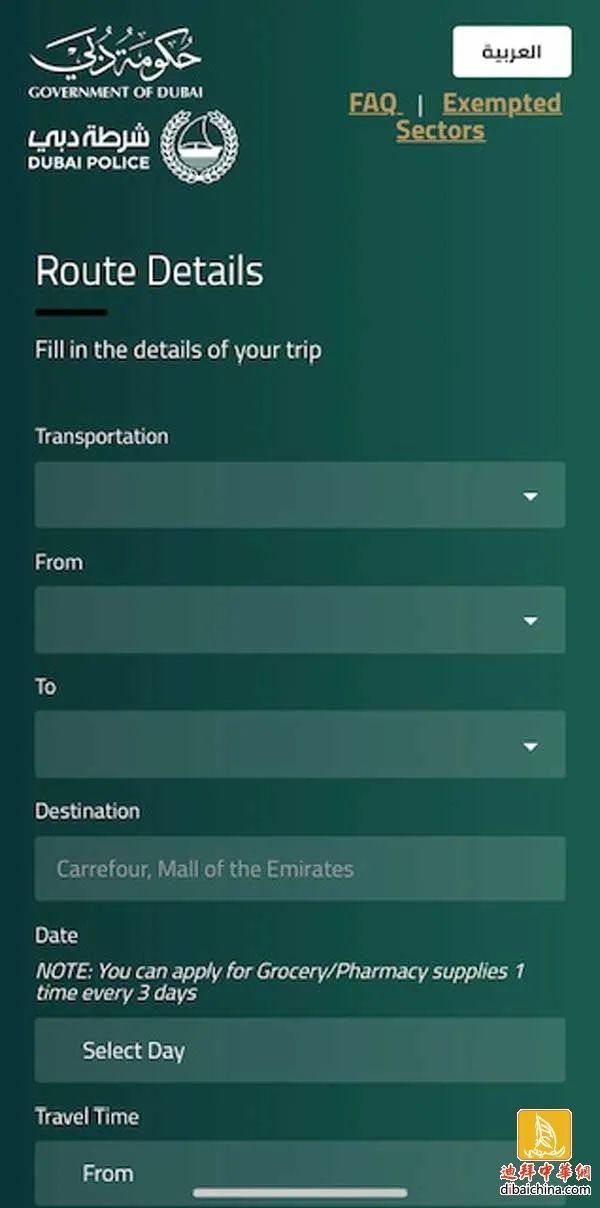Open the FAQ link
The width and height of the screenshot is (600, 1208).
pos(373,104)
